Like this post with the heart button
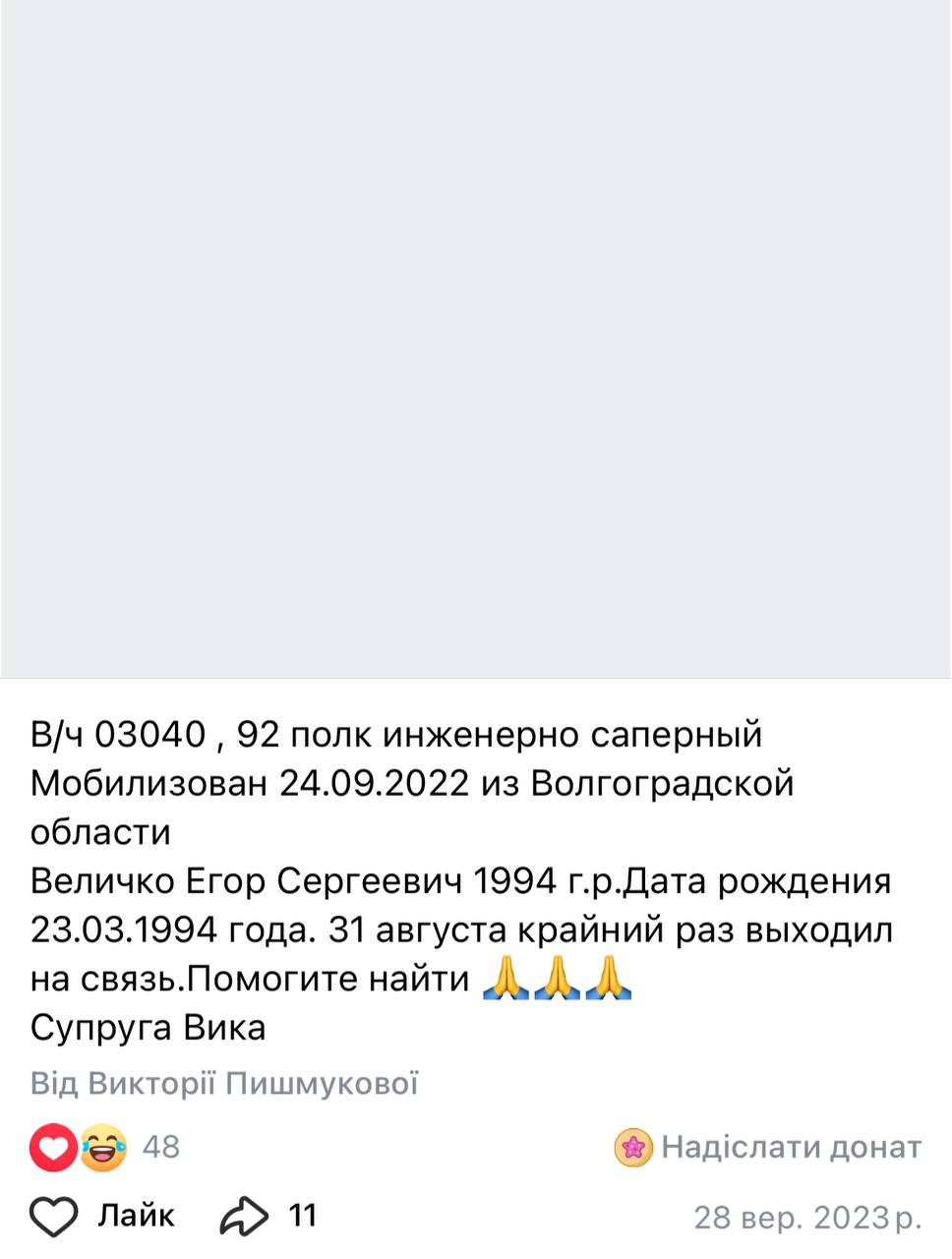Image resolution: width=952 pixels, height=1259 pixels. (x=54, y=1217)
